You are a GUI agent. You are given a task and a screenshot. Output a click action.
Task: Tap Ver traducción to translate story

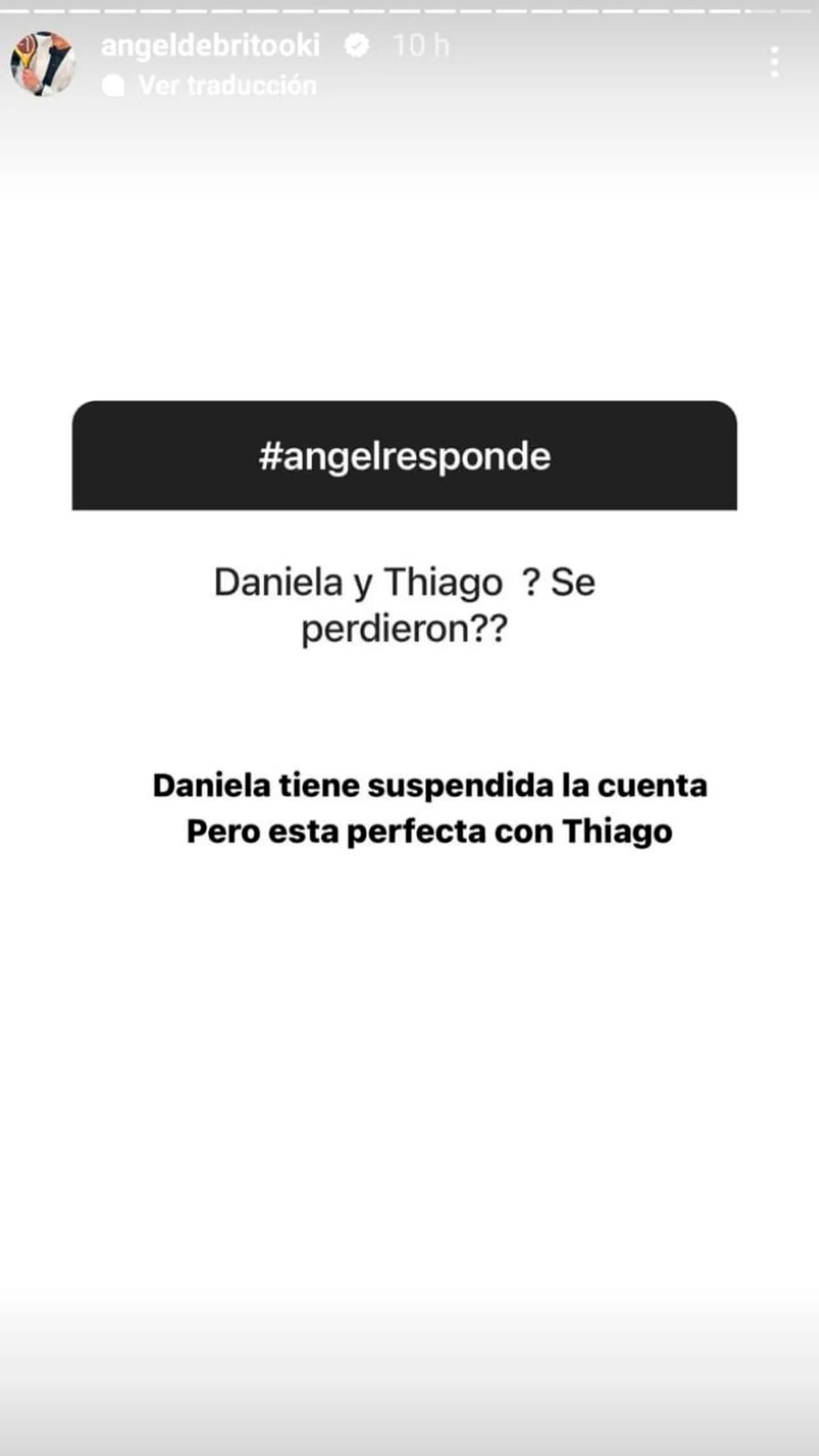point(227,86)
